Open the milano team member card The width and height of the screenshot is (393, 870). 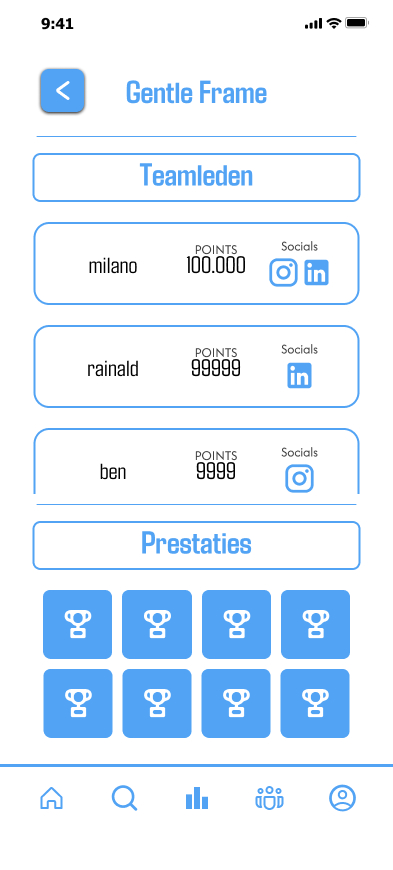[196, 264]
